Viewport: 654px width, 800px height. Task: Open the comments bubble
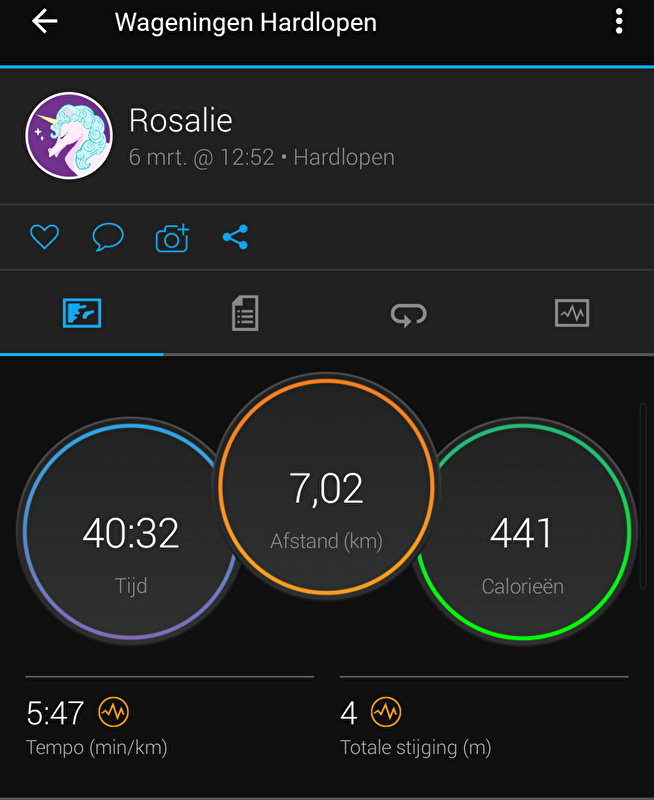(x=108, y=237)
